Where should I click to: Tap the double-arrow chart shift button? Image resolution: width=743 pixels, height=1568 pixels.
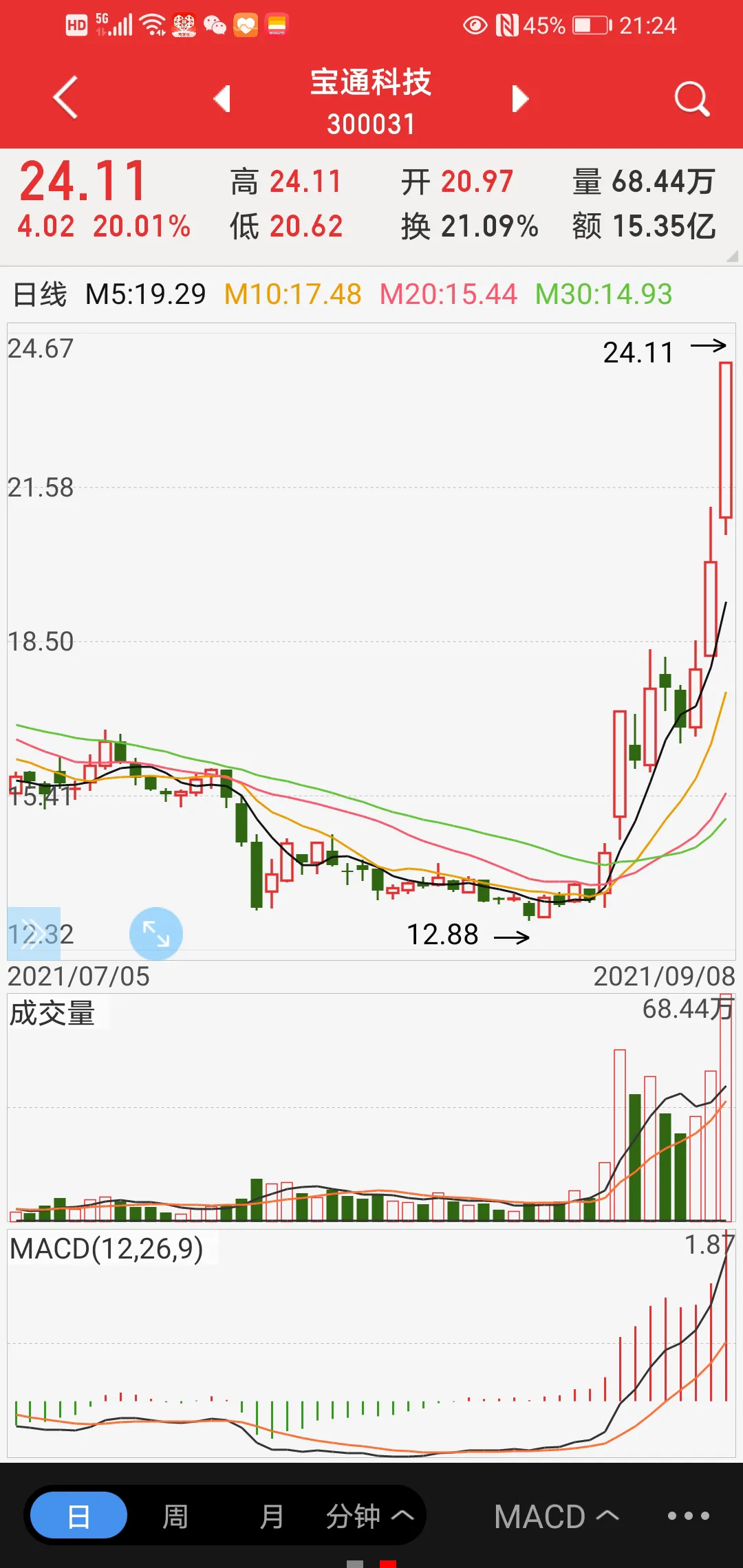click(x=33, y=934)
